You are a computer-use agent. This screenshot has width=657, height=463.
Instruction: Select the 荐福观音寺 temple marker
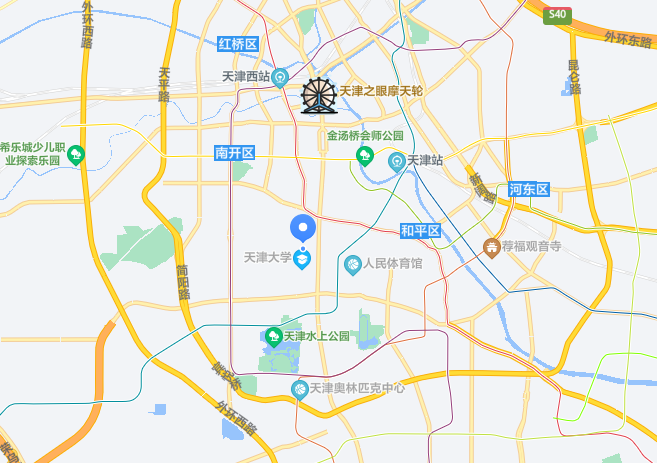tap(492, 246)
